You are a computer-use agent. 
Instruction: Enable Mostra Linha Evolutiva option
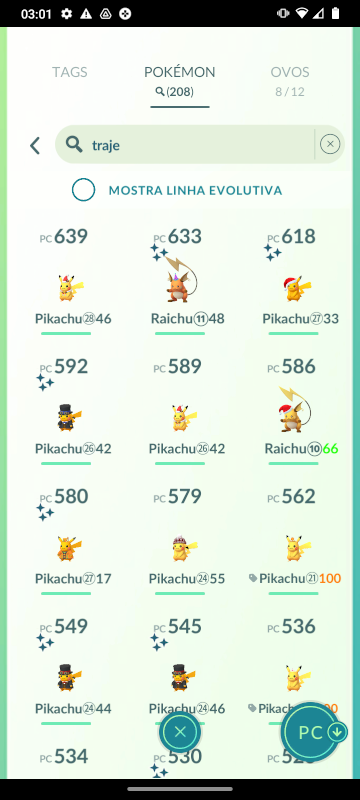coord(84,190)
